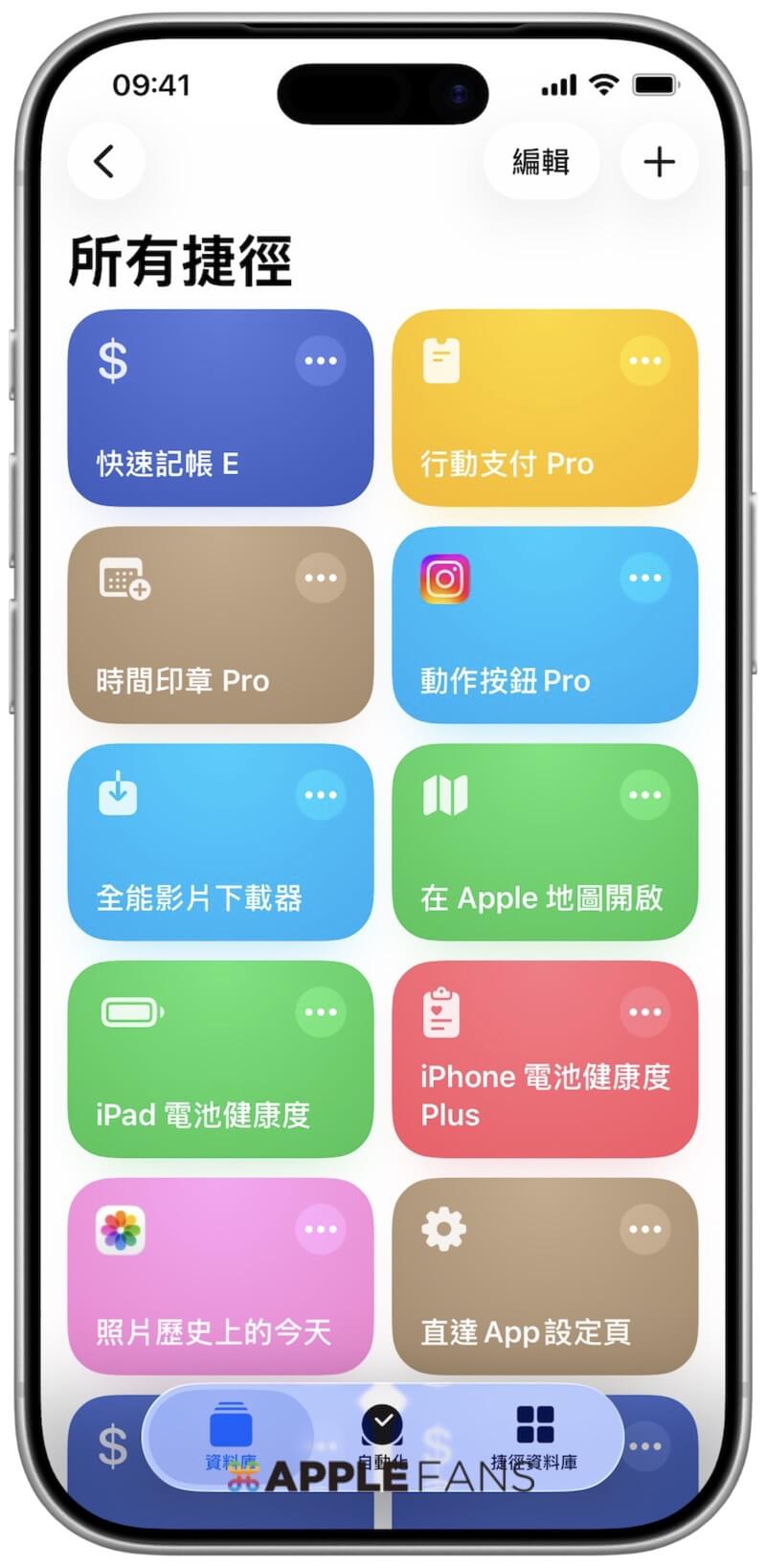766x1568 pixels.
Task: Open the more options of 全能影片下載器
Action: (320, 795)
